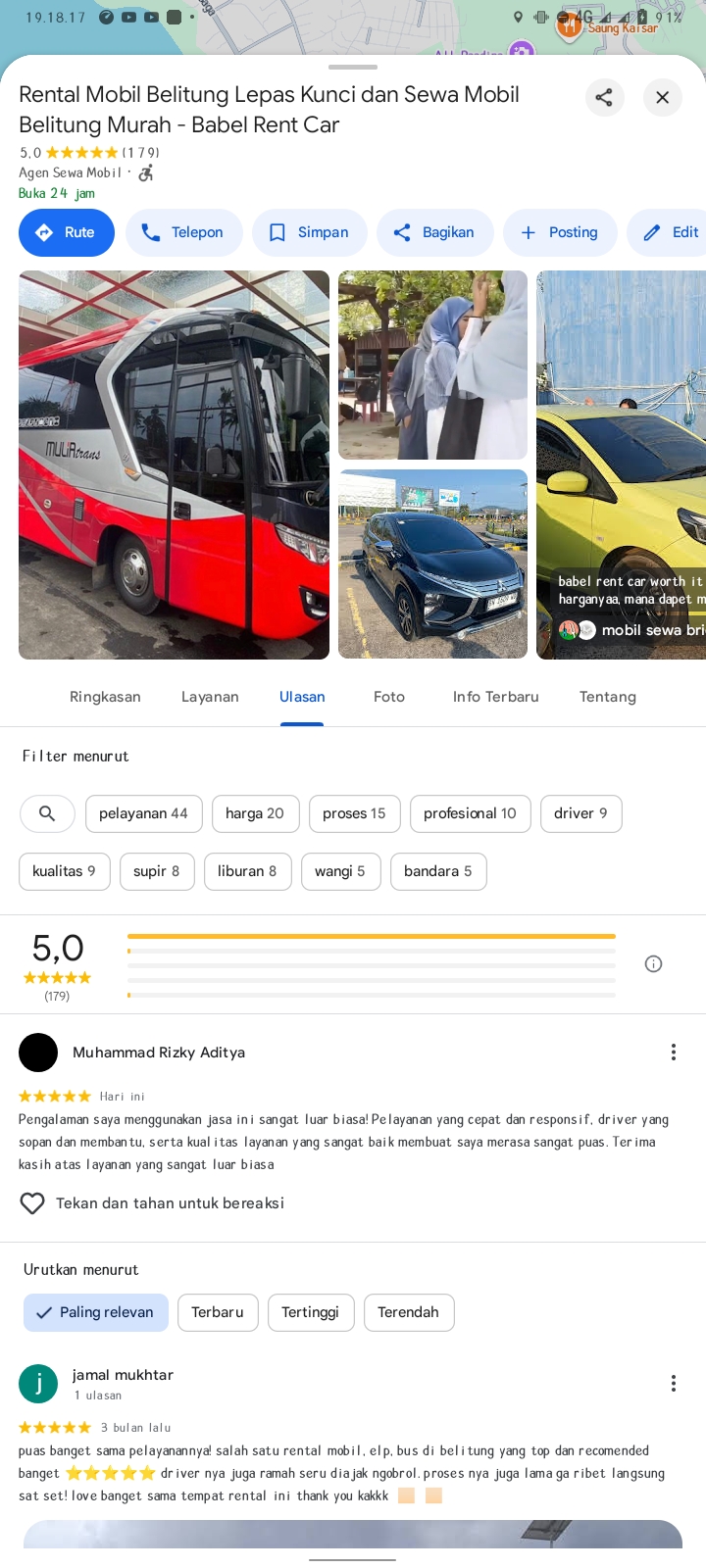Sort reviews by Terendah
The width and height of the screenshot is (706, 1568).
click(x=409, y=1312)
